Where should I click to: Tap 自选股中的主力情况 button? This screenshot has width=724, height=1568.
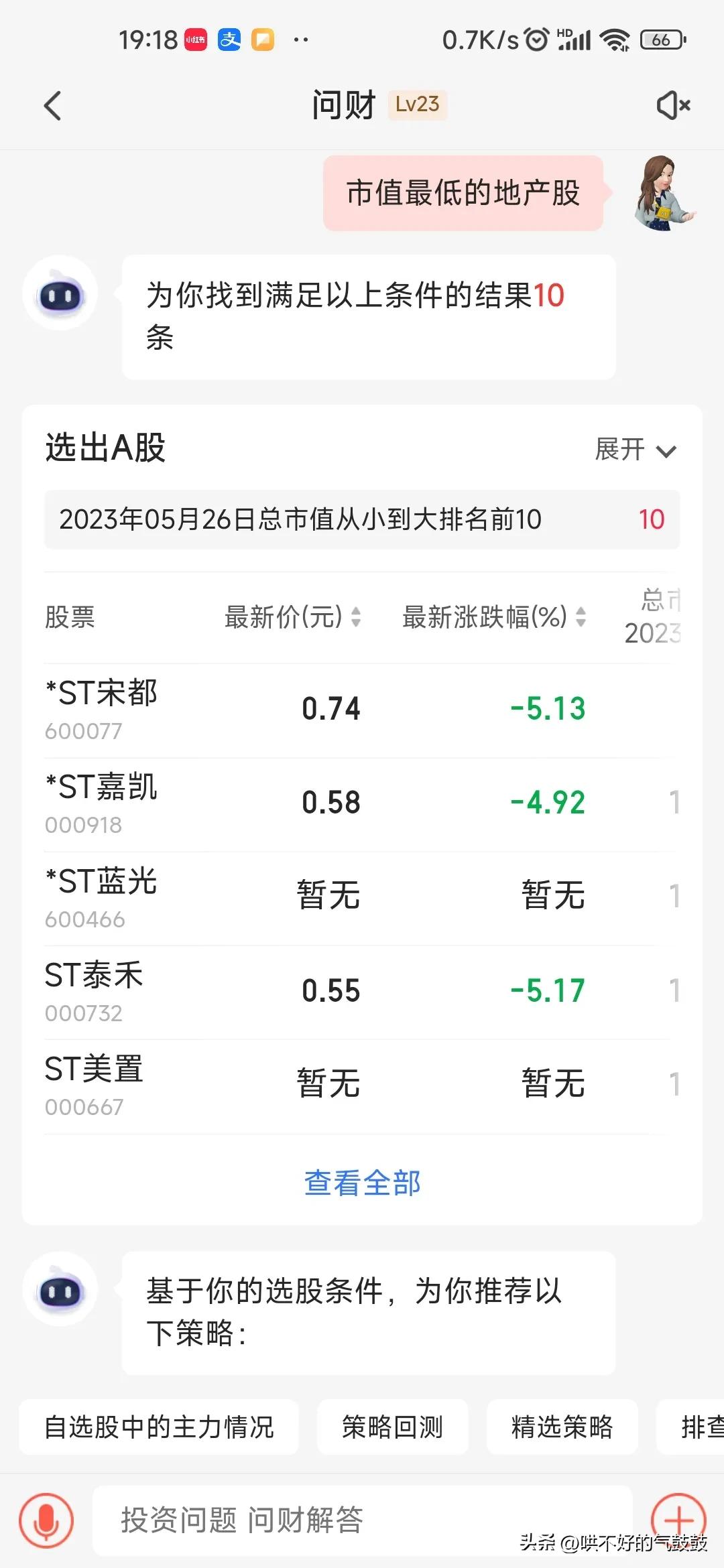[x=159, y=1427]
